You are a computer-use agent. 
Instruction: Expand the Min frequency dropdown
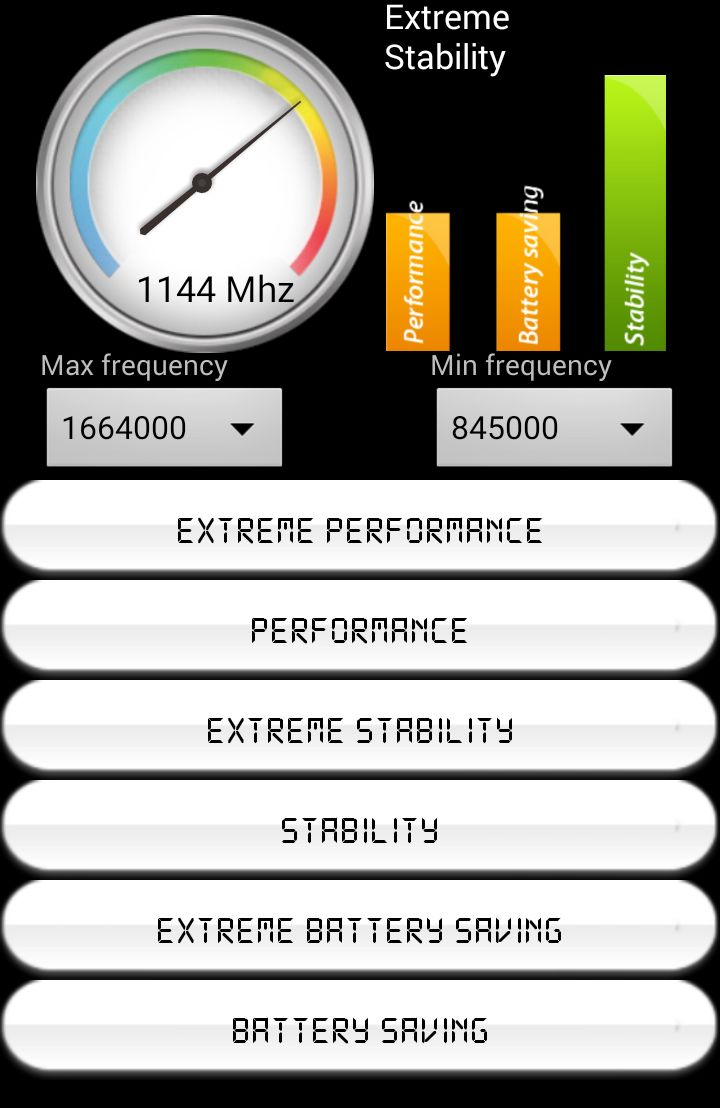554,428
